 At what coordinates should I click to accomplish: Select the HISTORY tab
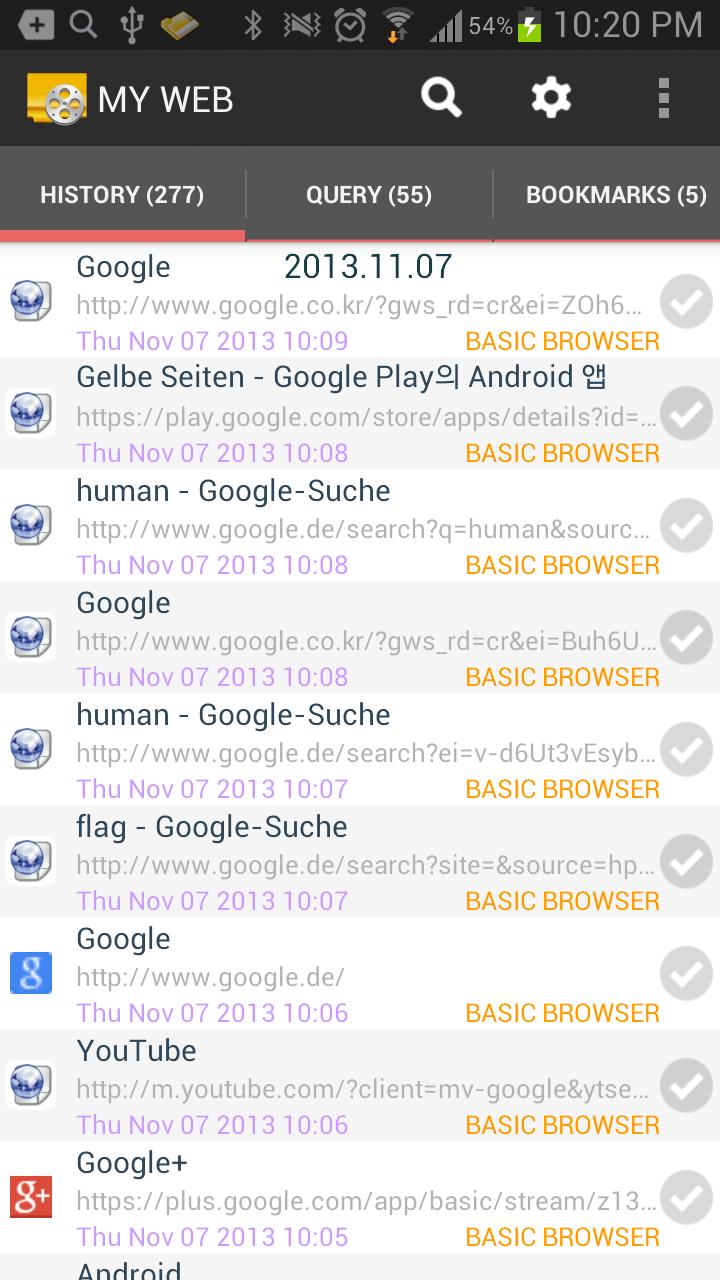[122, 194]
